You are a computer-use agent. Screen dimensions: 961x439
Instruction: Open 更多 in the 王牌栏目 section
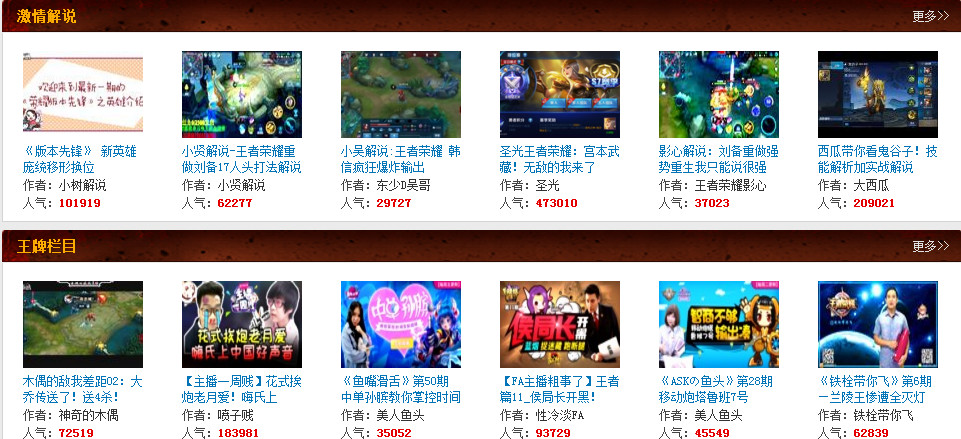point(929,246)
